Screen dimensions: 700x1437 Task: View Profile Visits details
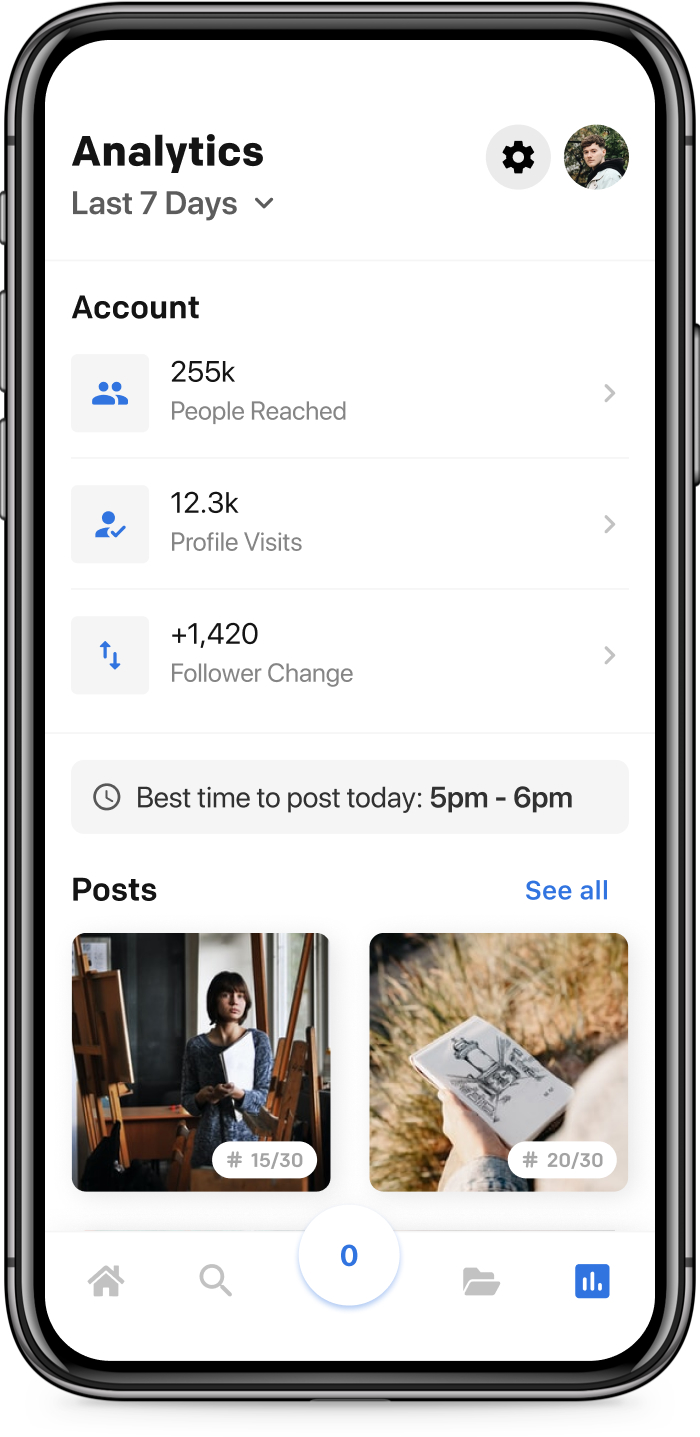point(349,524)
